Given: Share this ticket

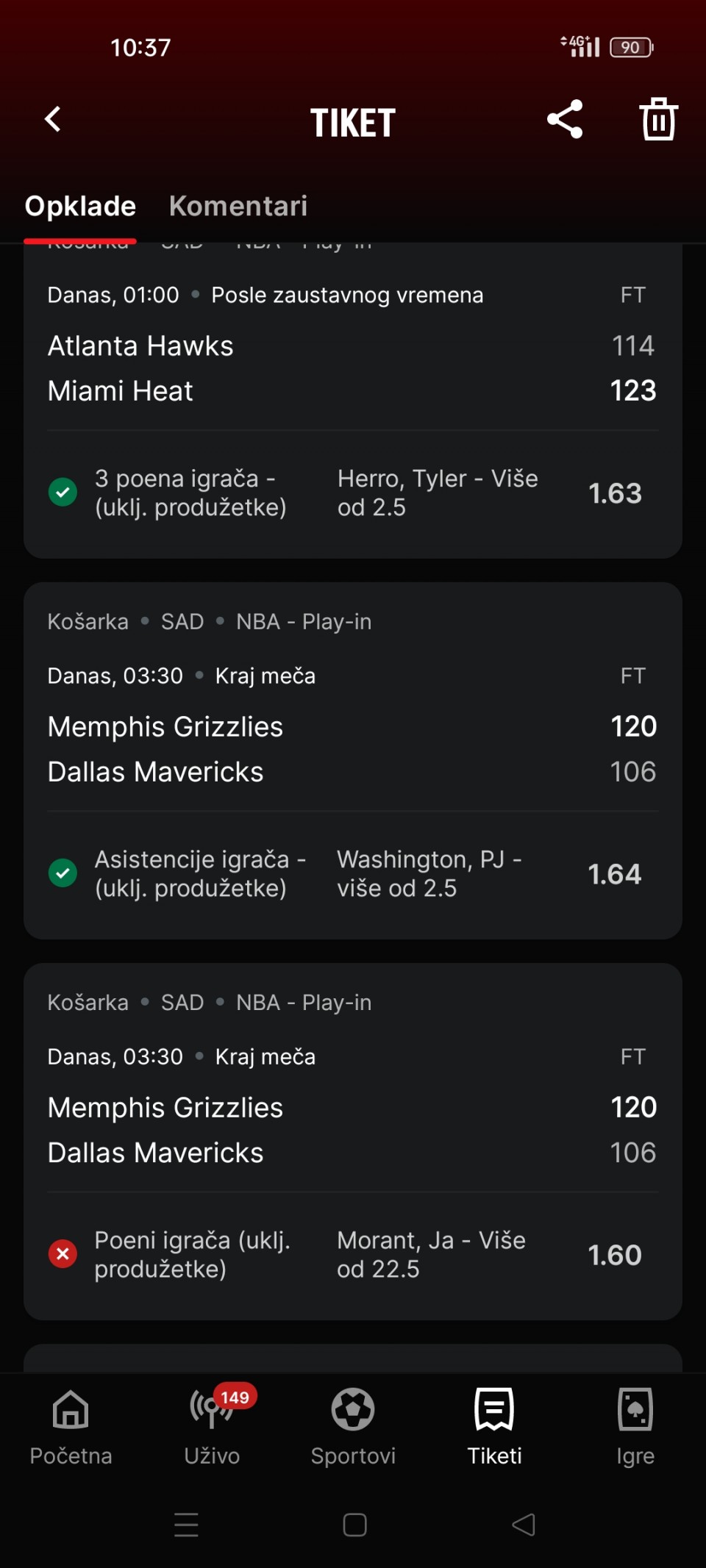Looking at the screenshot, I should click(x=565, y=119).
